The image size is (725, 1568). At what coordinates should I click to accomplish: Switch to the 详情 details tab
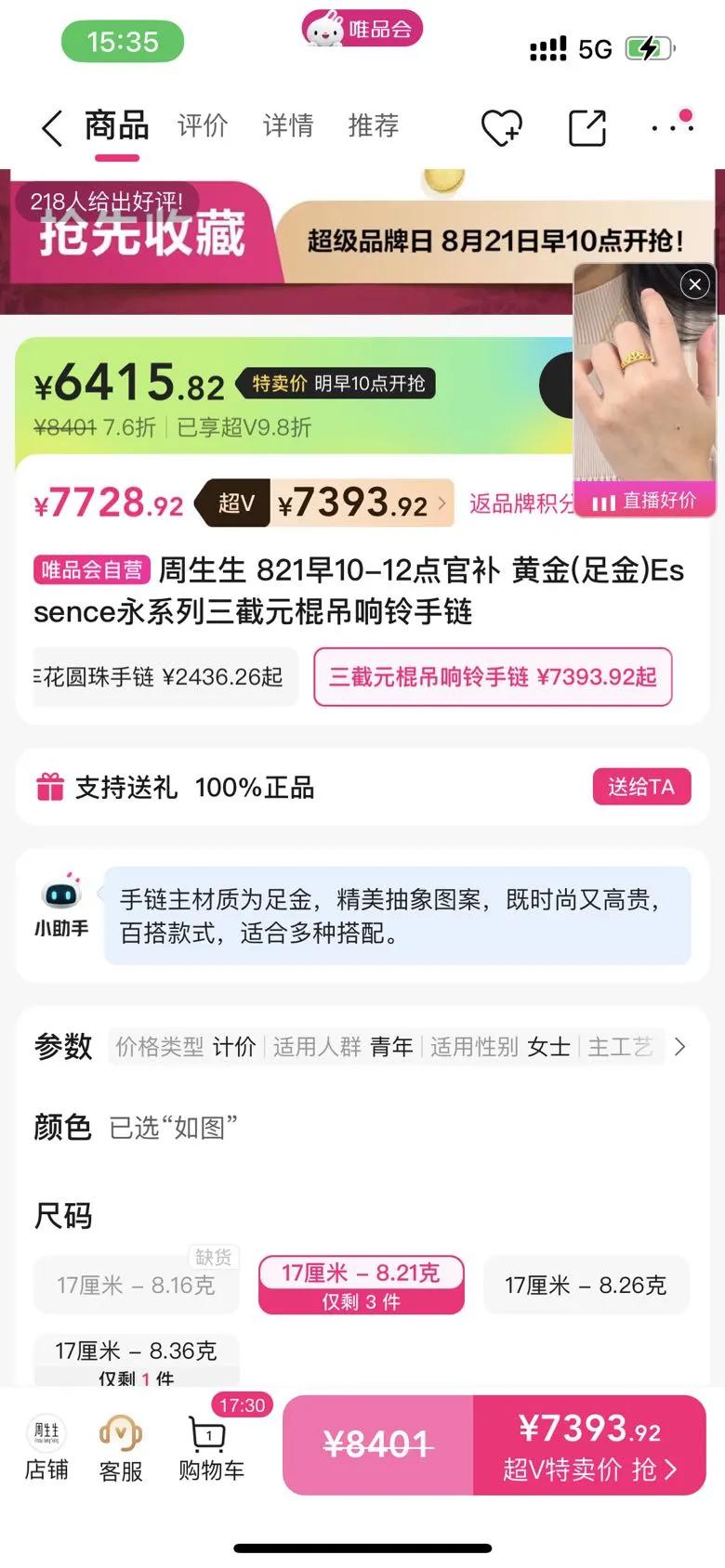click(287, 125)
